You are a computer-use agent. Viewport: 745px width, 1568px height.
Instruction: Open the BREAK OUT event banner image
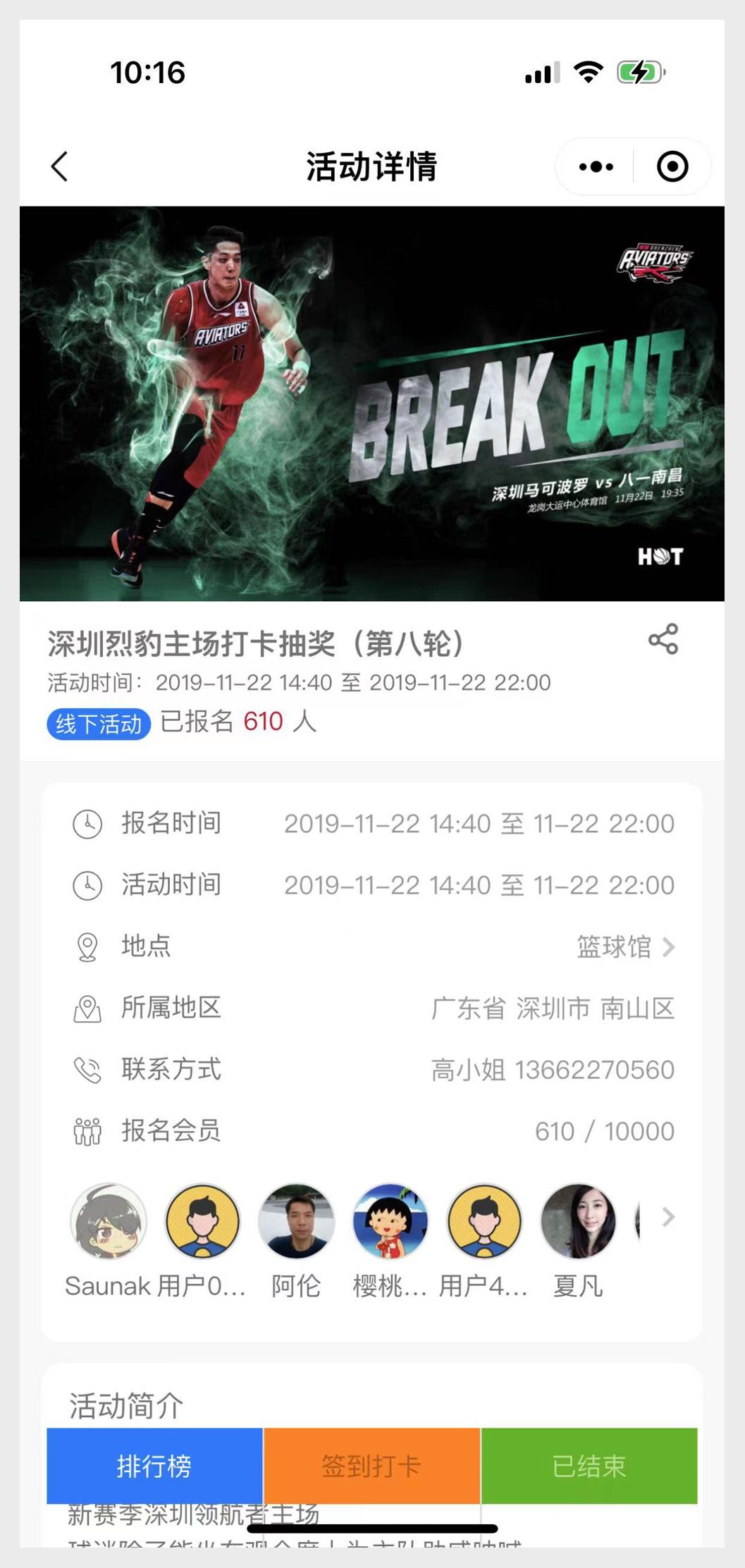click(x=372, y=404)
